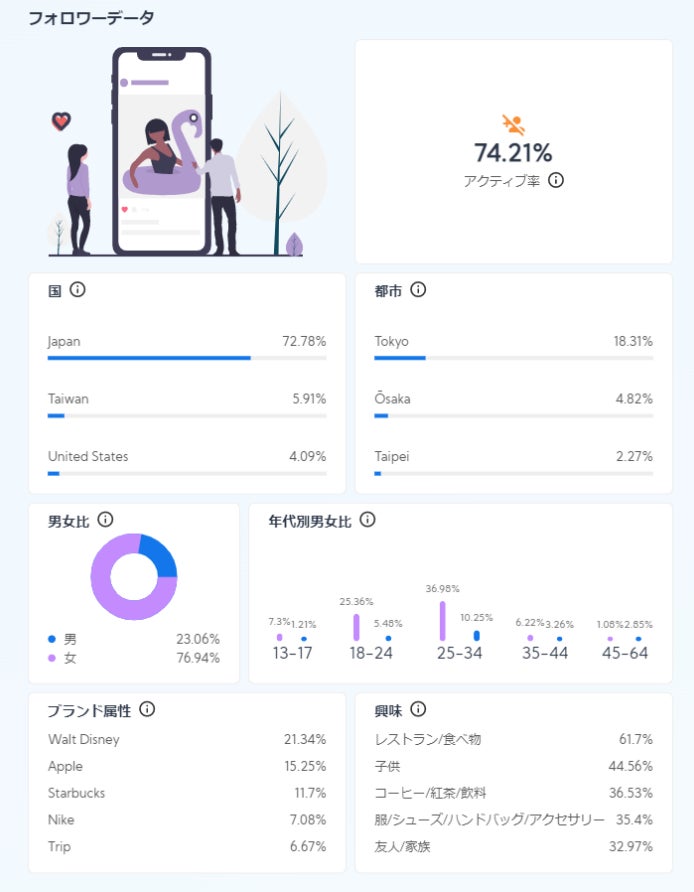Open the info icon next to アクティブ率

(556, 180)
